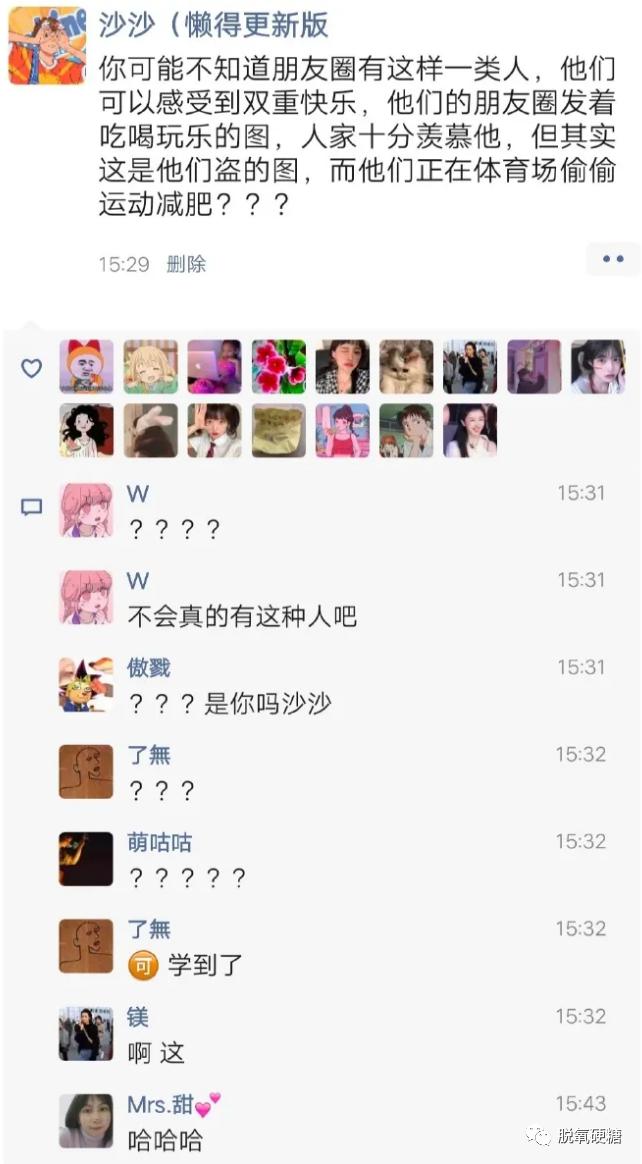Screen dimensions: 642x1164
Task: Open 沙沙's profile picture beside the post
Action: click(x=46, y=45)
